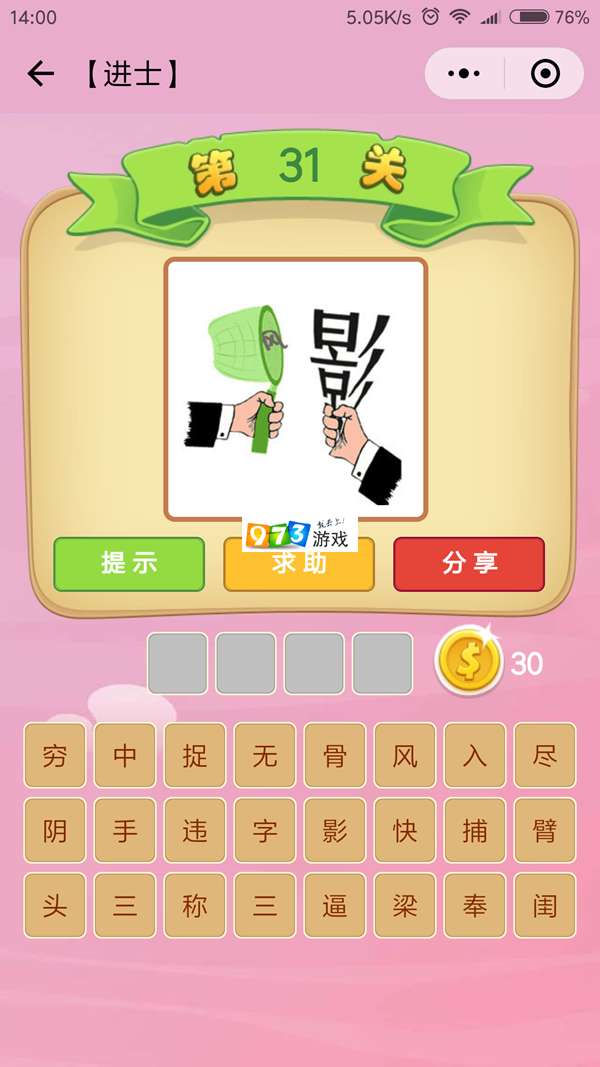Select the character tile 捉
Image resolution: width=600 pixels, height=1067 pixels.
coord(195,755)
